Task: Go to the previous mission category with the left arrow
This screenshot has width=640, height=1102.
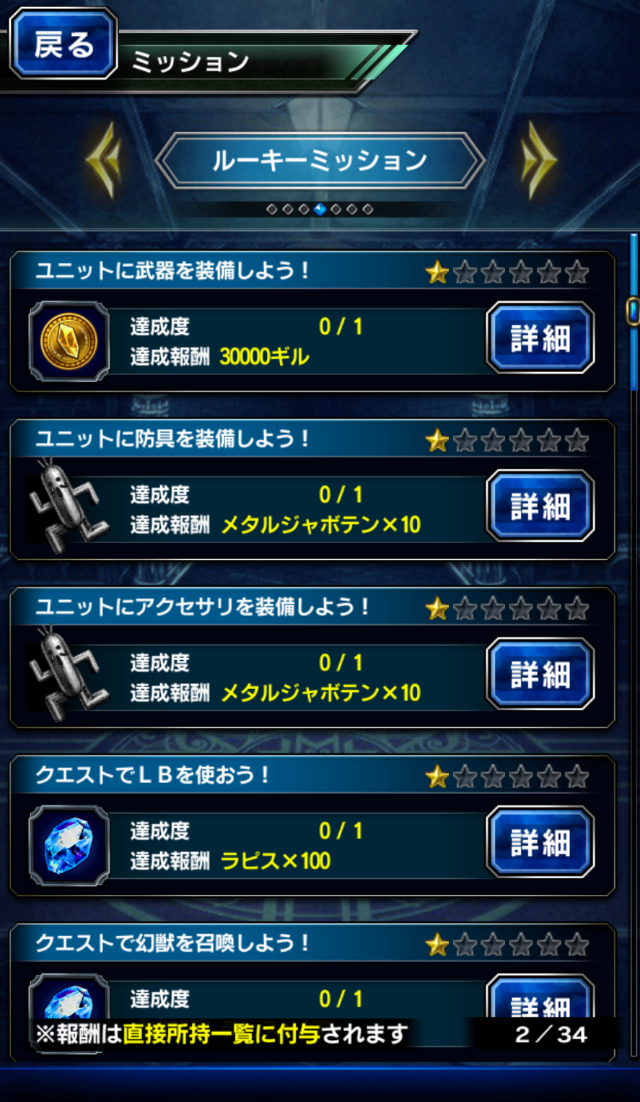Action: pyautogui.click(x=104, y=160)
